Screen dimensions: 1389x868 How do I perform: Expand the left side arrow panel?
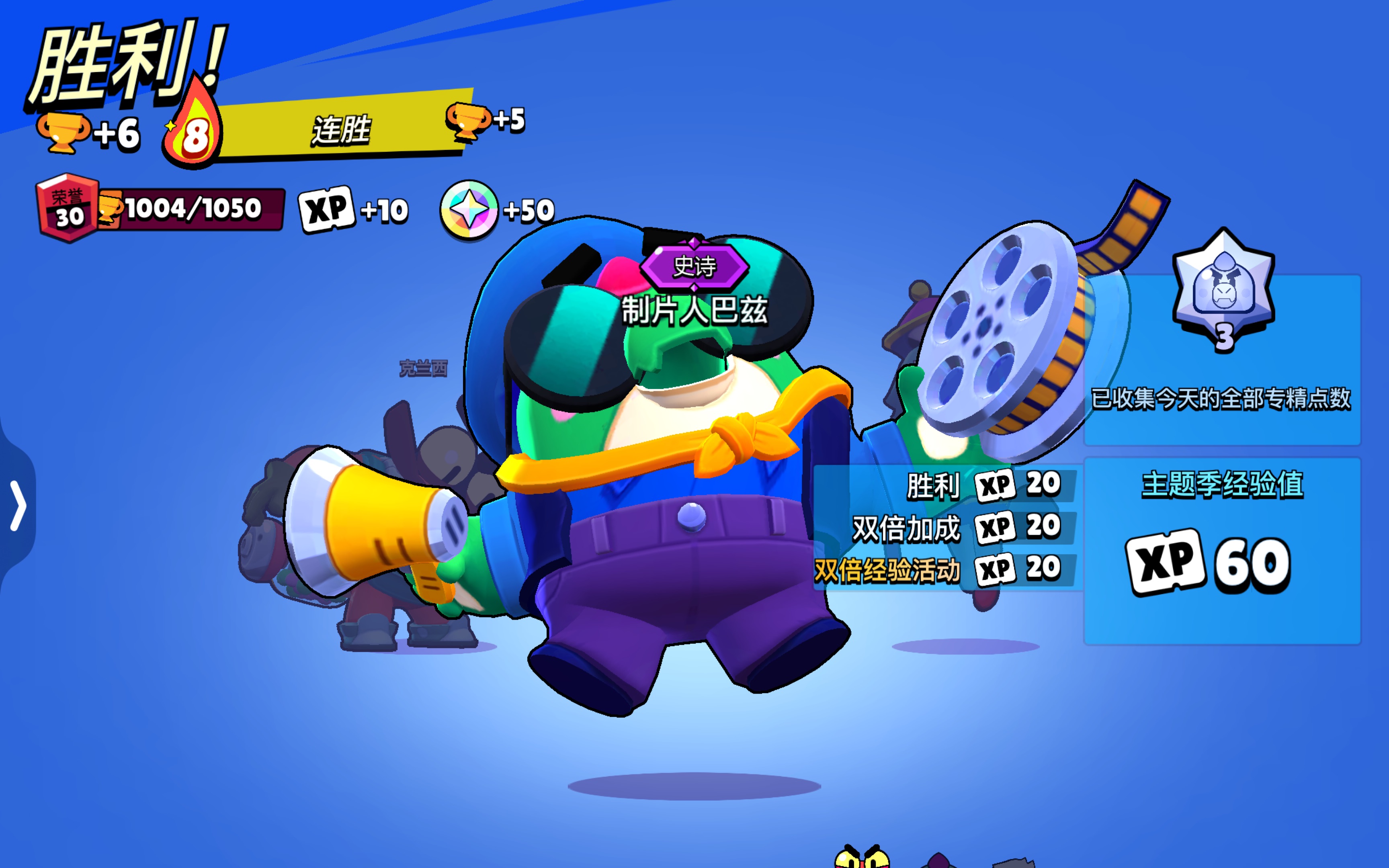17,506
